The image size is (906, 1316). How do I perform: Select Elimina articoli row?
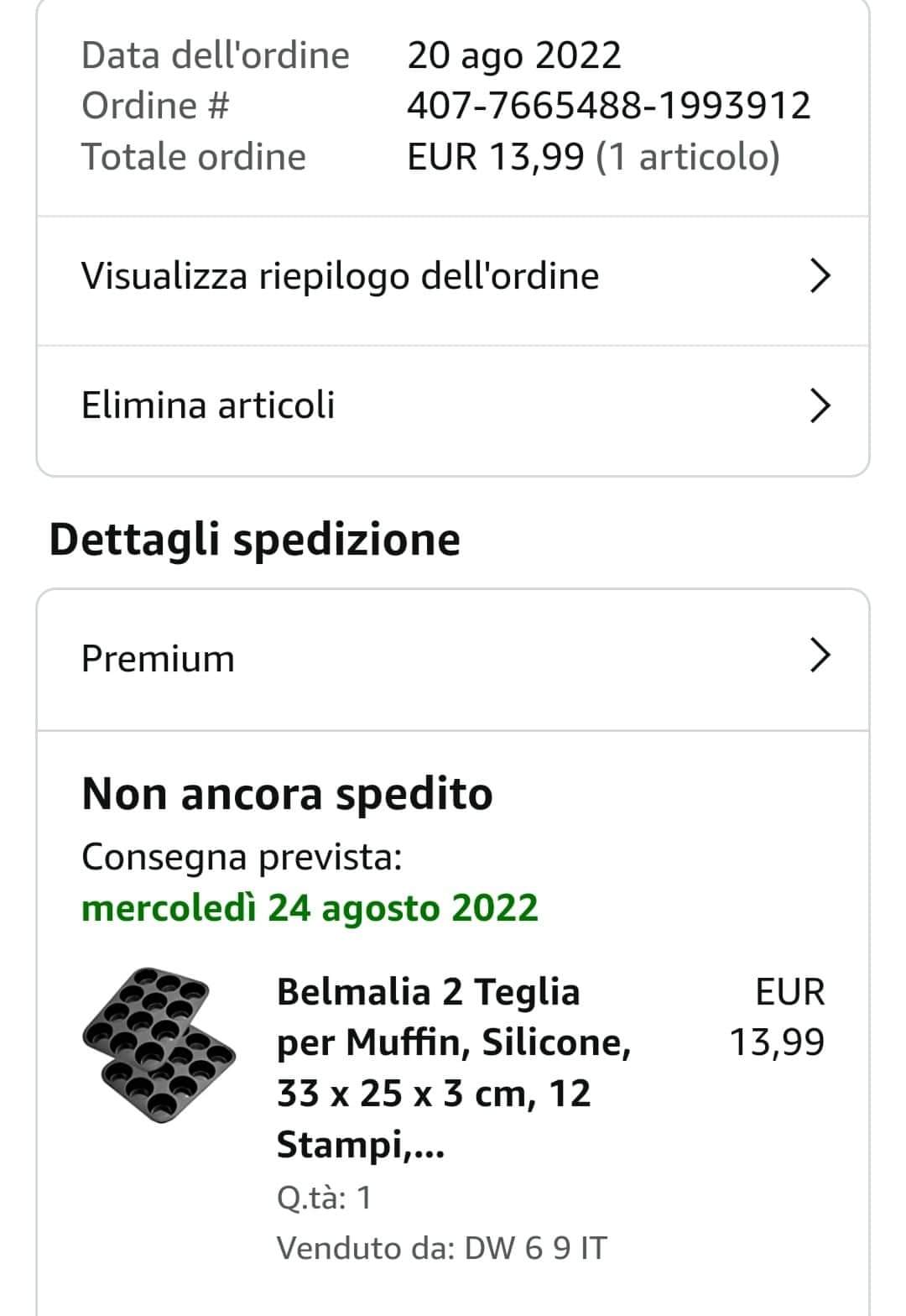pyautogui.click(x=453, y=405)
